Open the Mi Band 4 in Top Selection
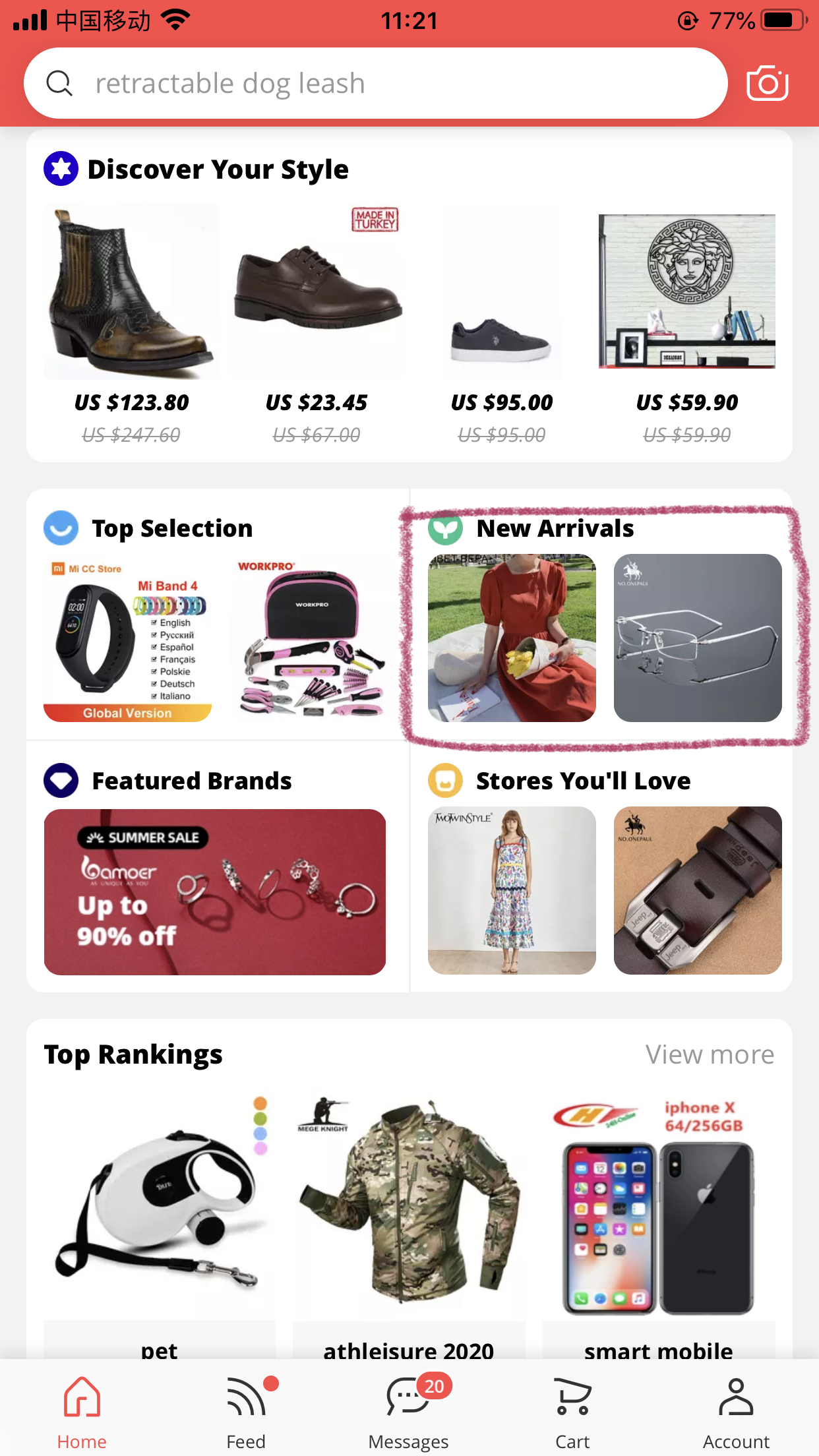Viewport: 819px width, 1456px height. click(128, 638)
